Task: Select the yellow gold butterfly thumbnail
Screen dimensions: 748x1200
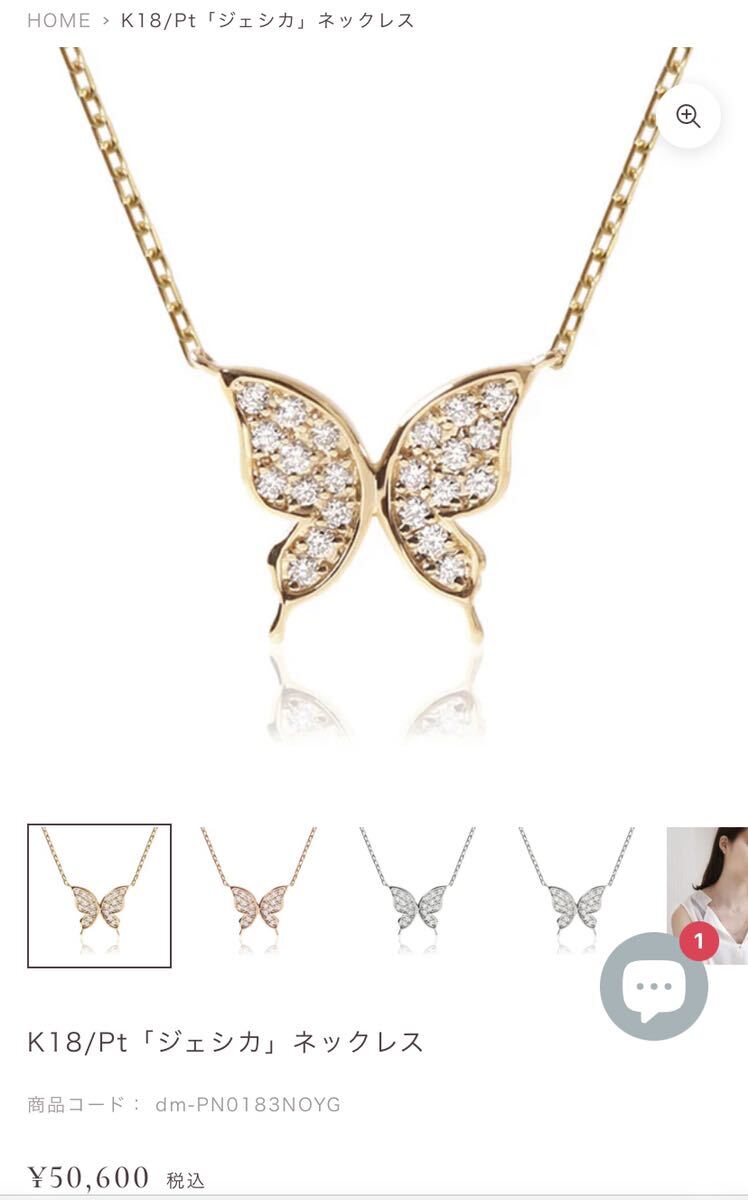Action: (99, 895)
